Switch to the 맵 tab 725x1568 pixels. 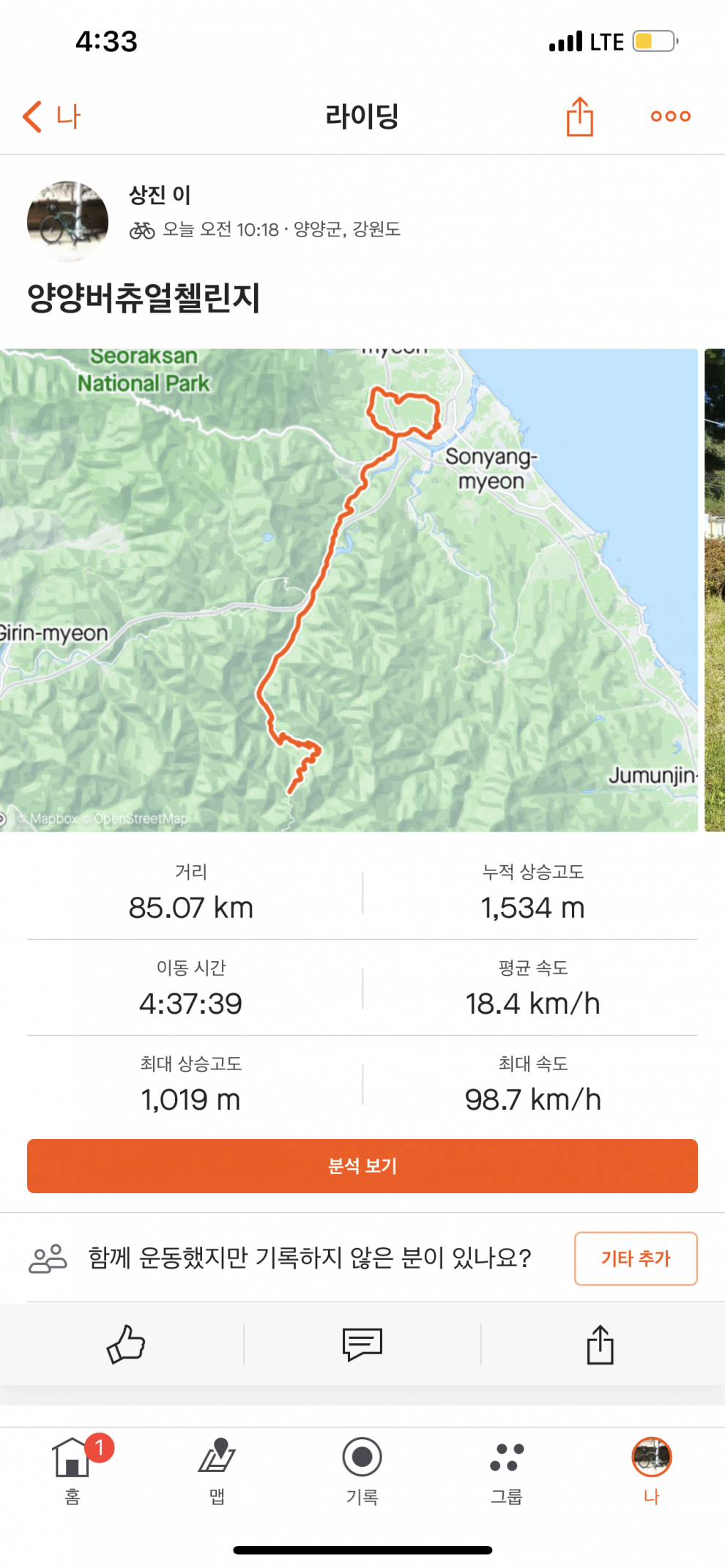tap(217, 1468)
